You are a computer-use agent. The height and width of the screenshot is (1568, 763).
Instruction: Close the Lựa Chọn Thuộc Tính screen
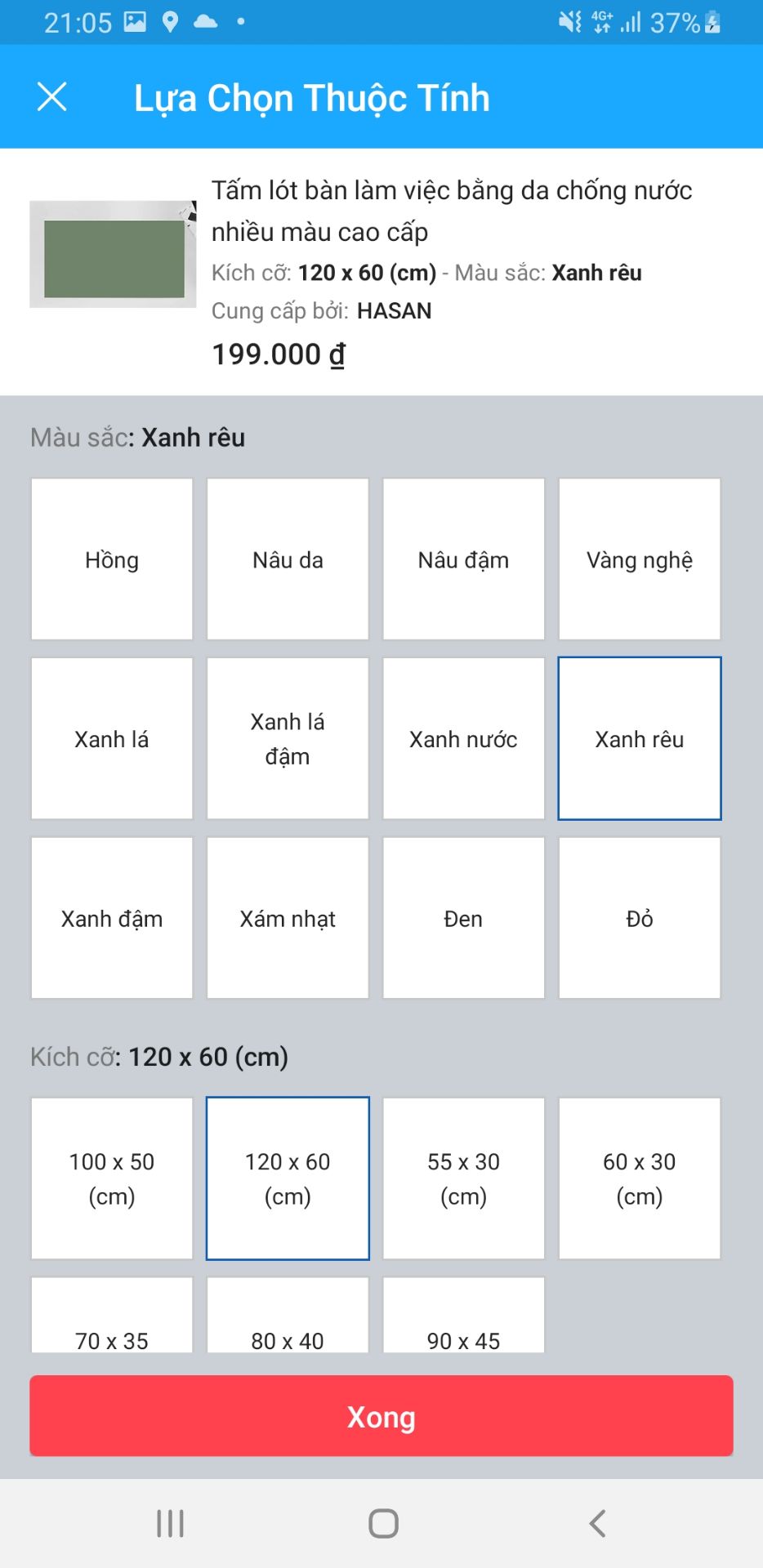[x=52, y=96]
